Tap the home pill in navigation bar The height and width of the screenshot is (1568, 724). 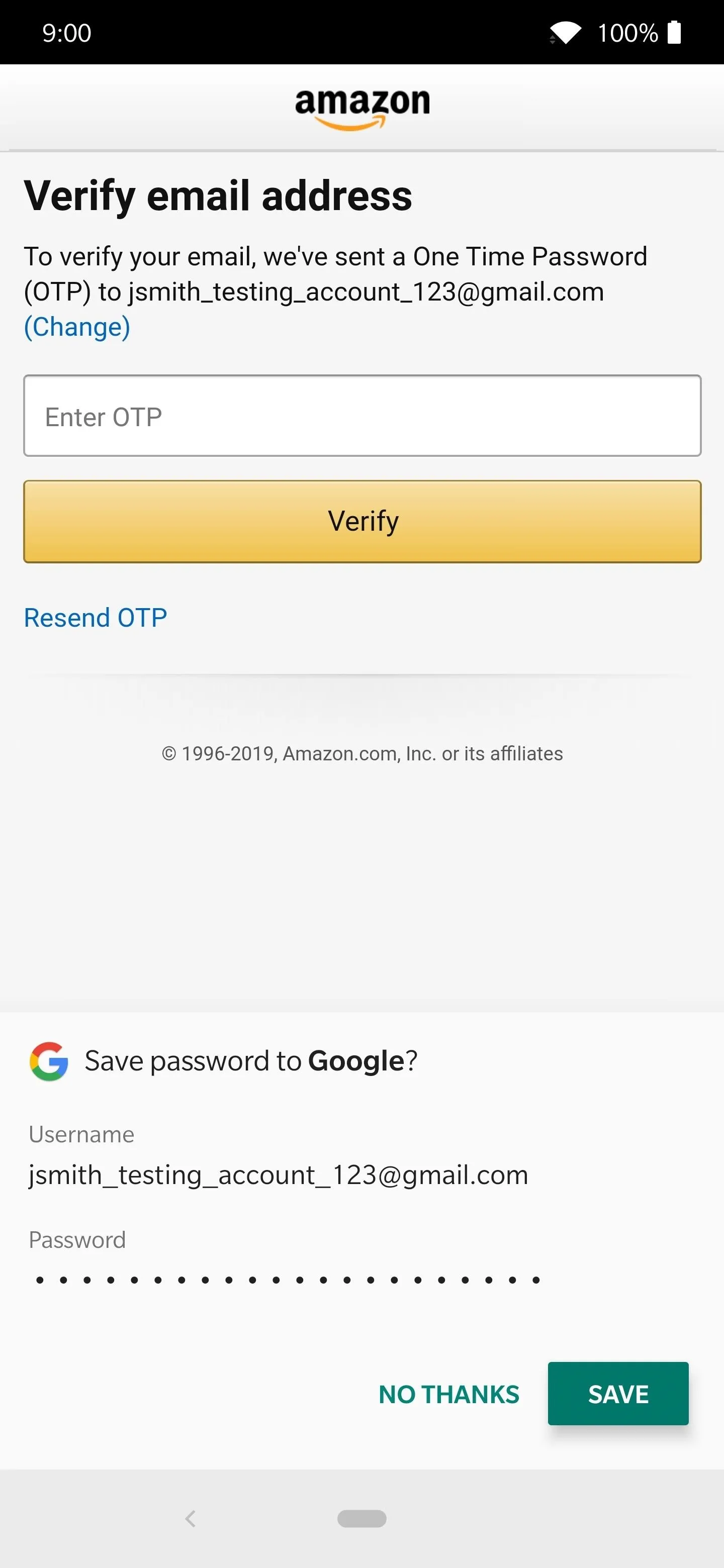(x=361, y=1519)
